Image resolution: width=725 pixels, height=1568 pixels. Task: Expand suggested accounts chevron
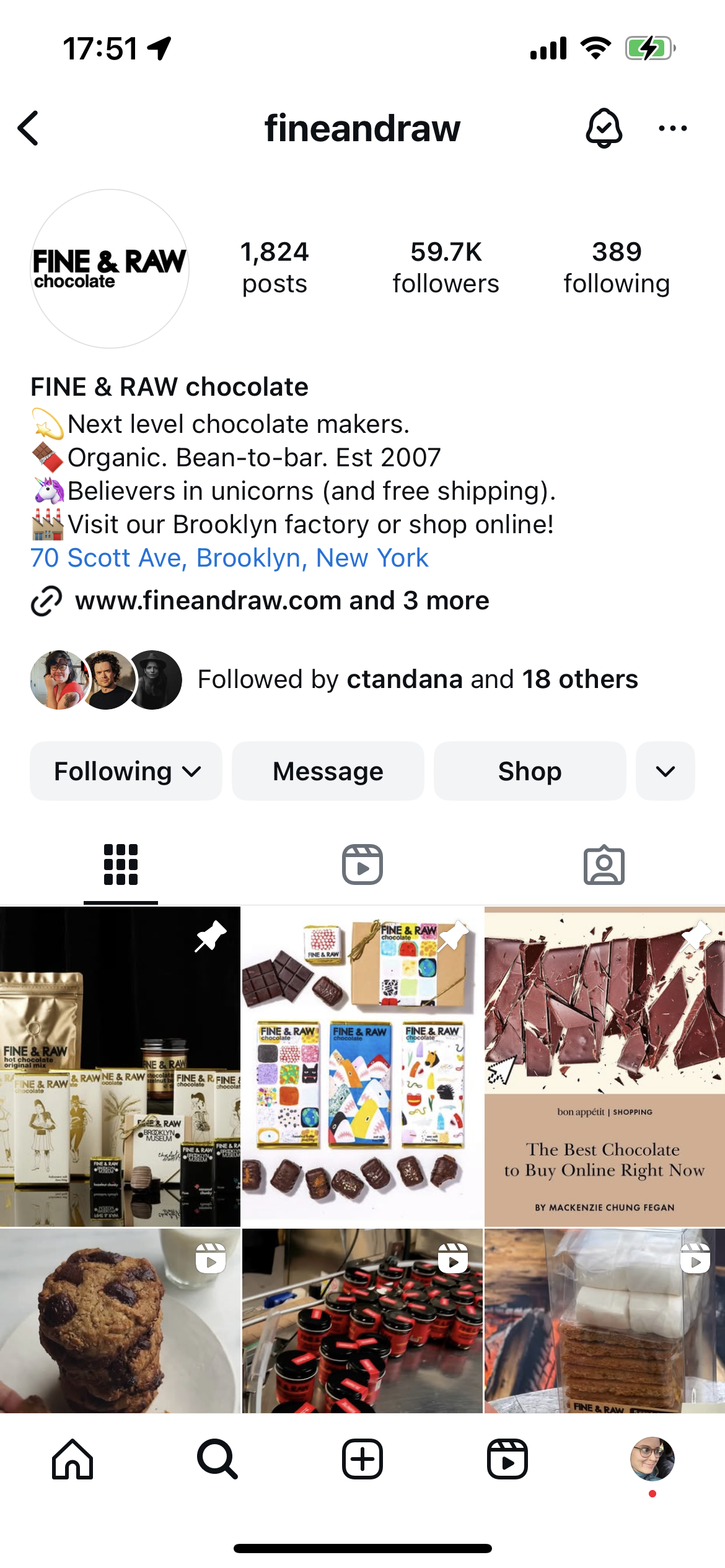(665, 771)
